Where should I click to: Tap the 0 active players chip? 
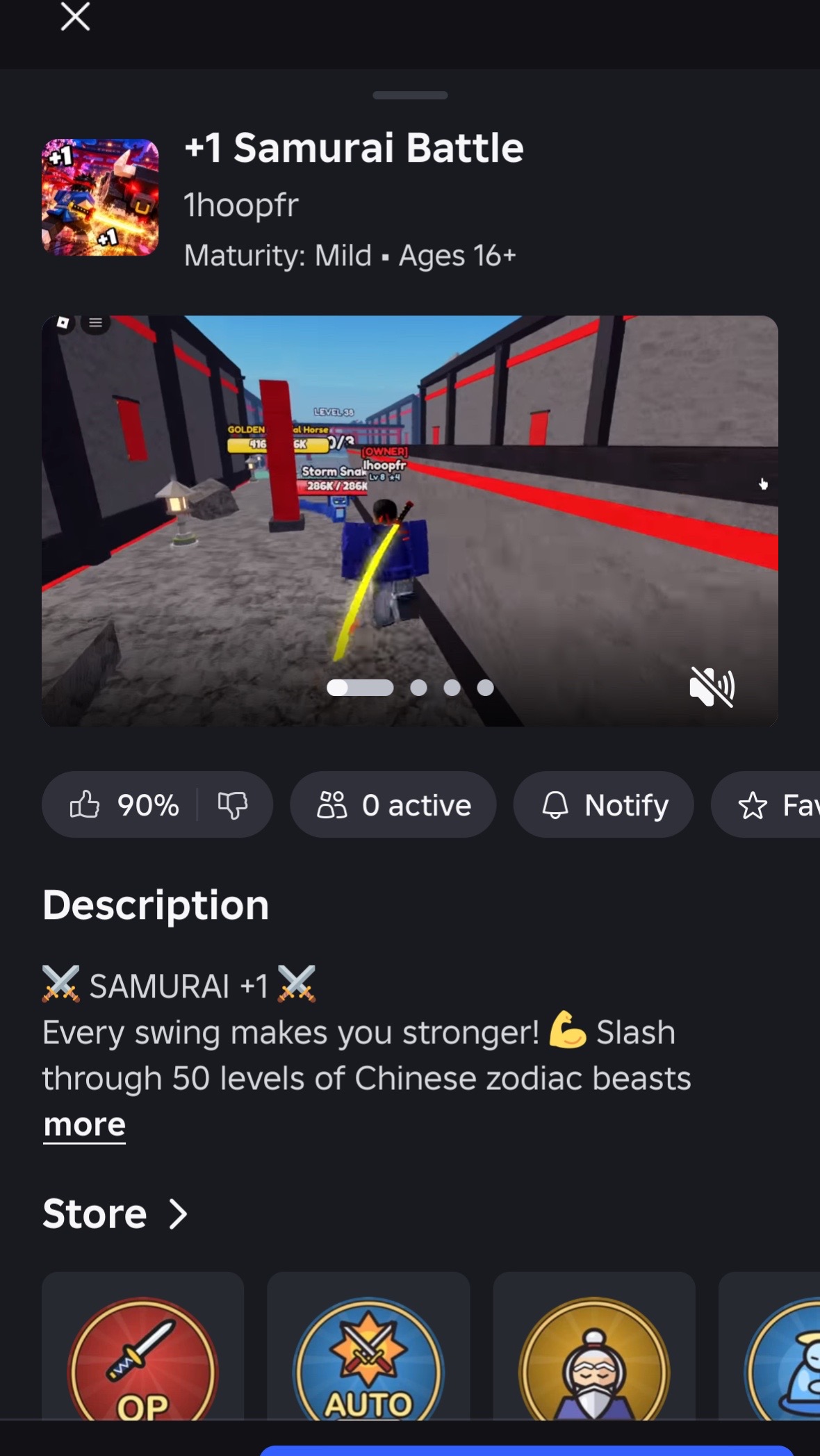click(x=393, y=804)
